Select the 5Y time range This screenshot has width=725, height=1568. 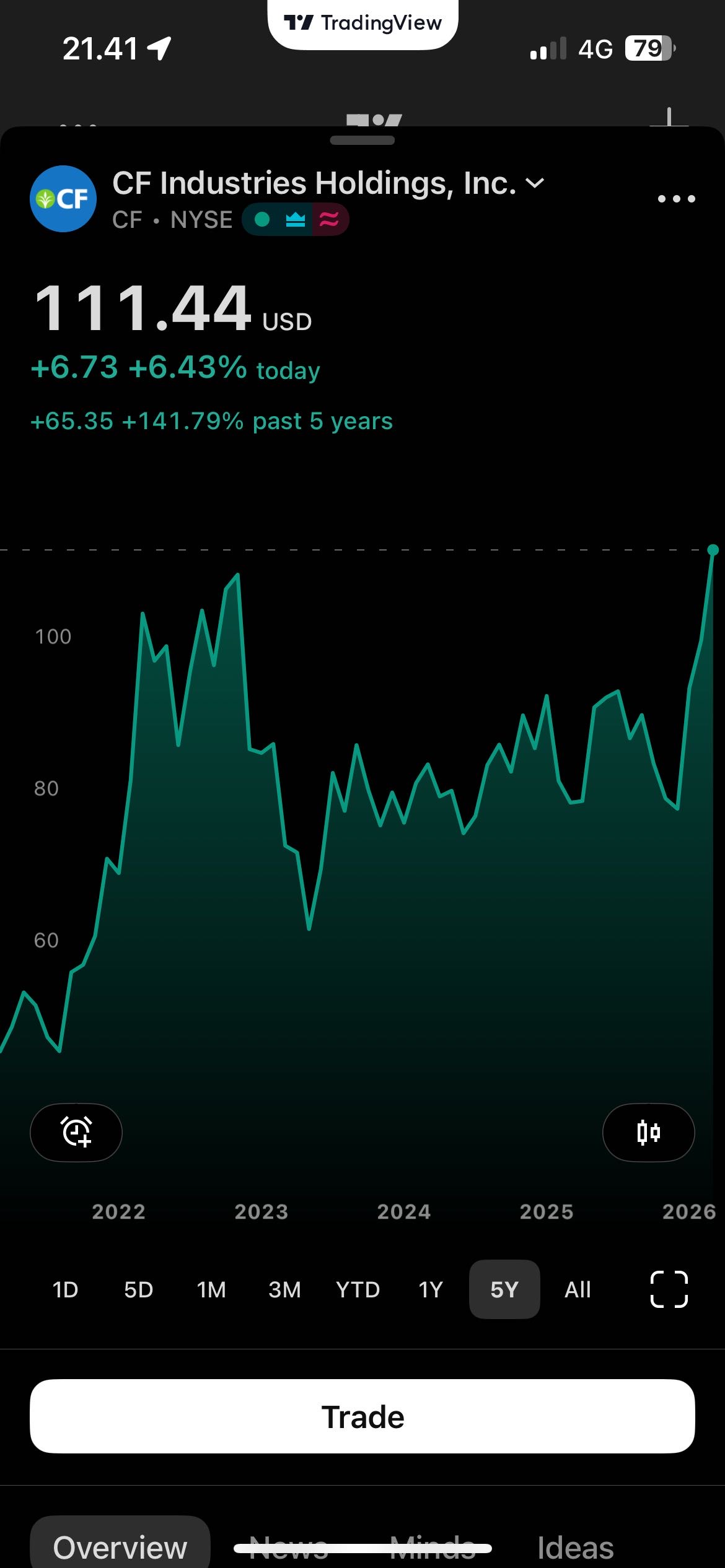click(x=504, y=1289)
